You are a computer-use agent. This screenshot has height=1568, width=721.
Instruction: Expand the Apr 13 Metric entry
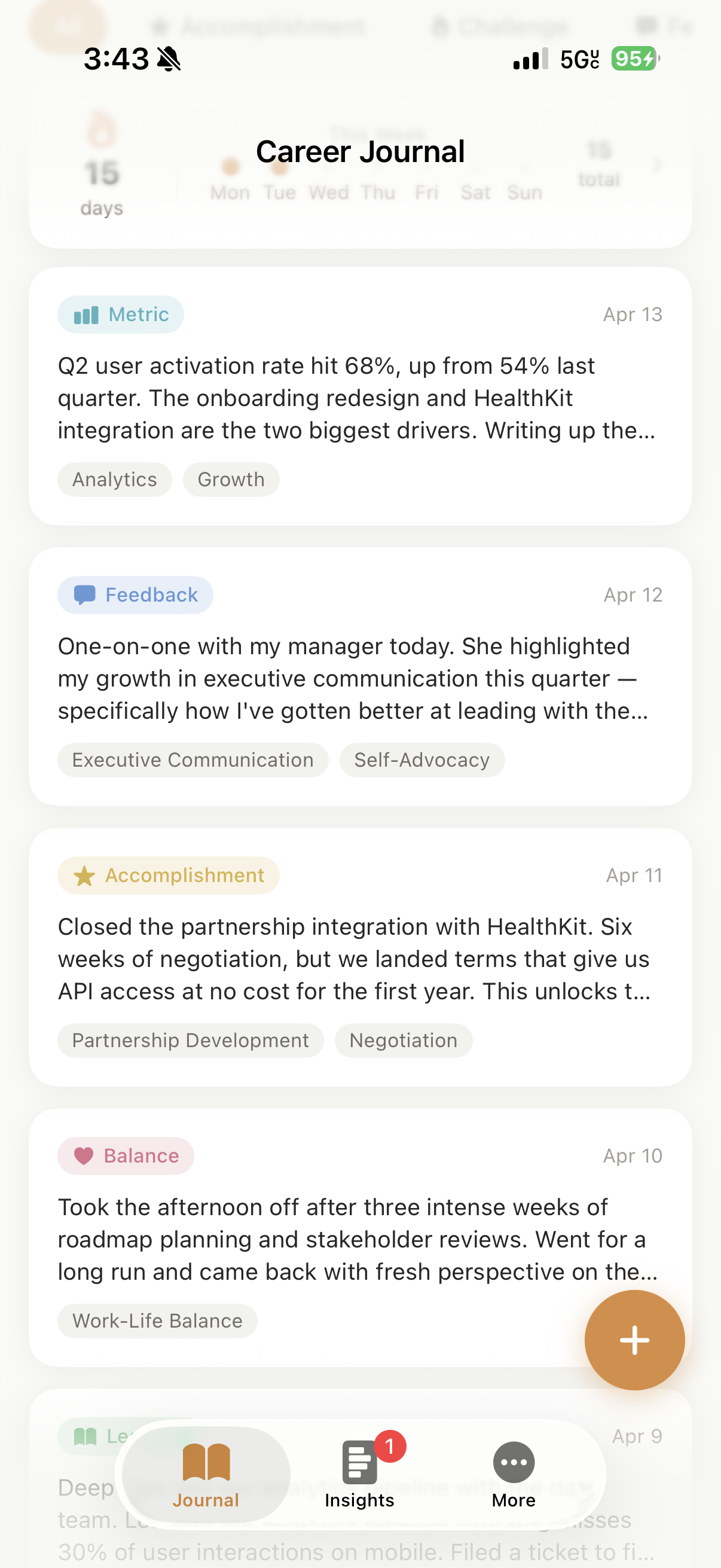point(360,396)
